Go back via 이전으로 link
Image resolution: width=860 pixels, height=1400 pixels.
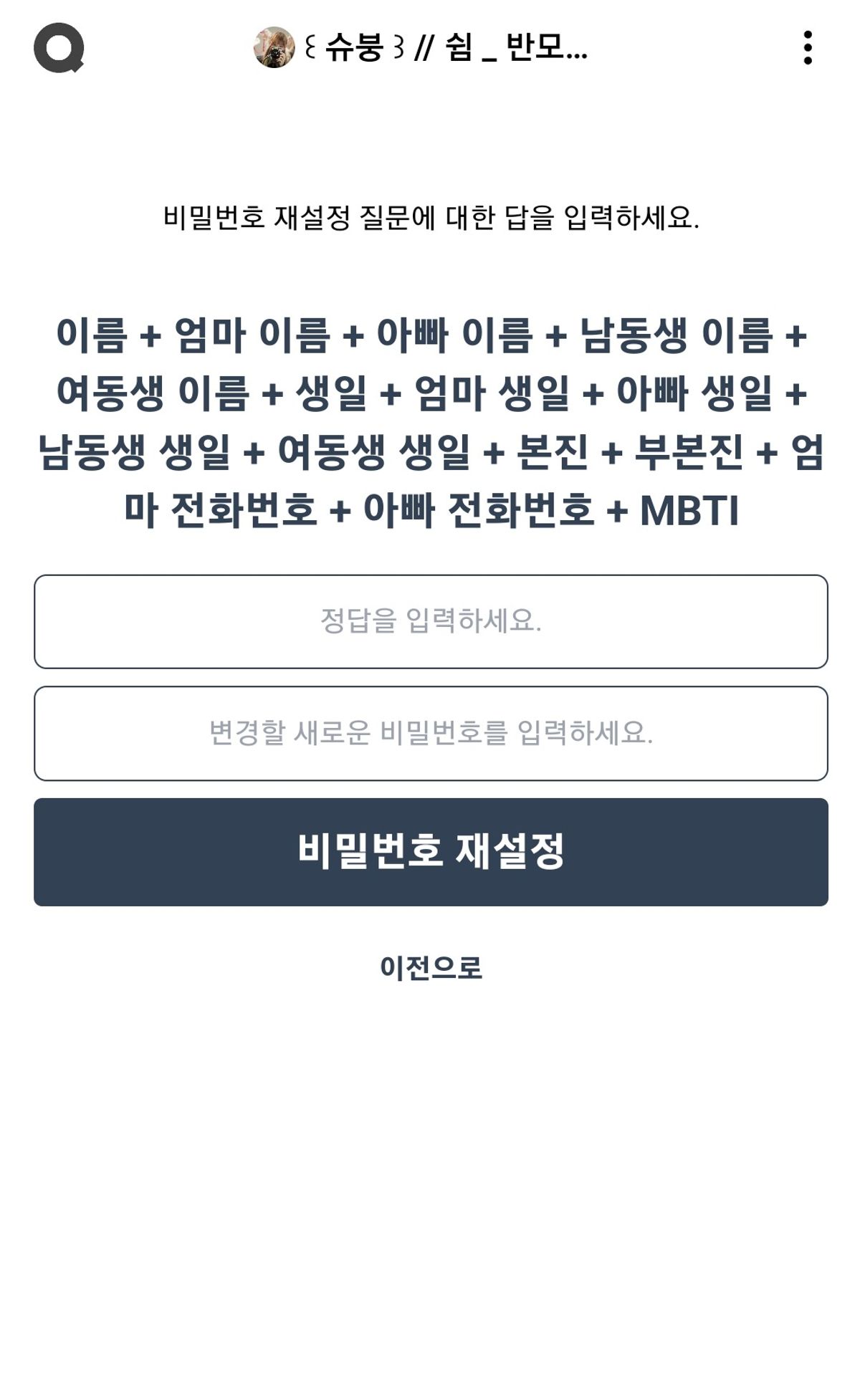431,967
